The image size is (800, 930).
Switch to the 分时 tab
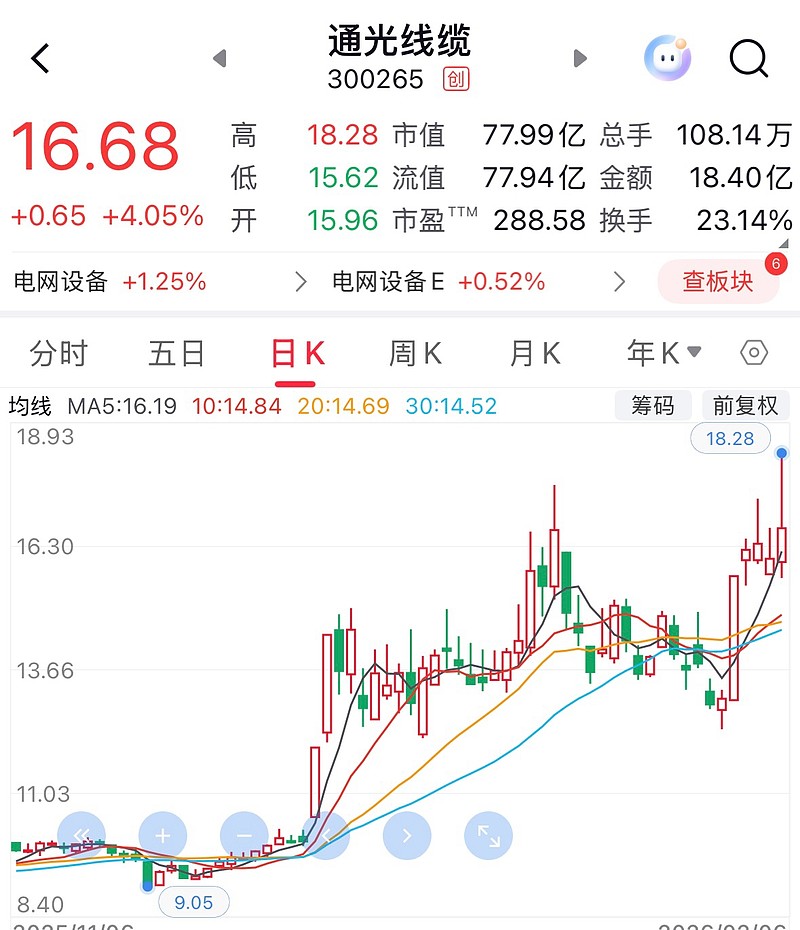[59, 353]
